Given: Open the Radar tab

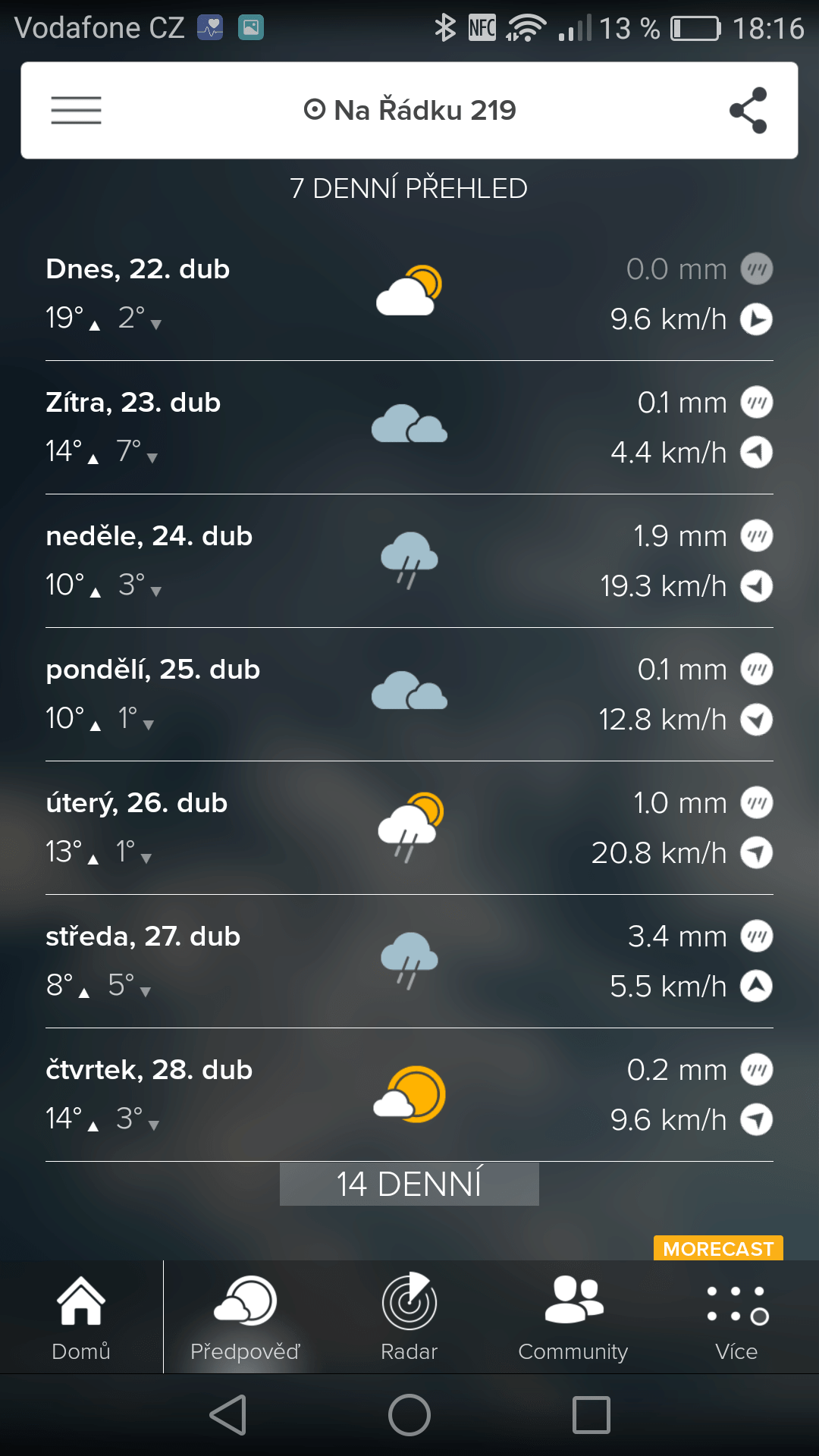Looking at the screenshot, I should (409, 1318).
